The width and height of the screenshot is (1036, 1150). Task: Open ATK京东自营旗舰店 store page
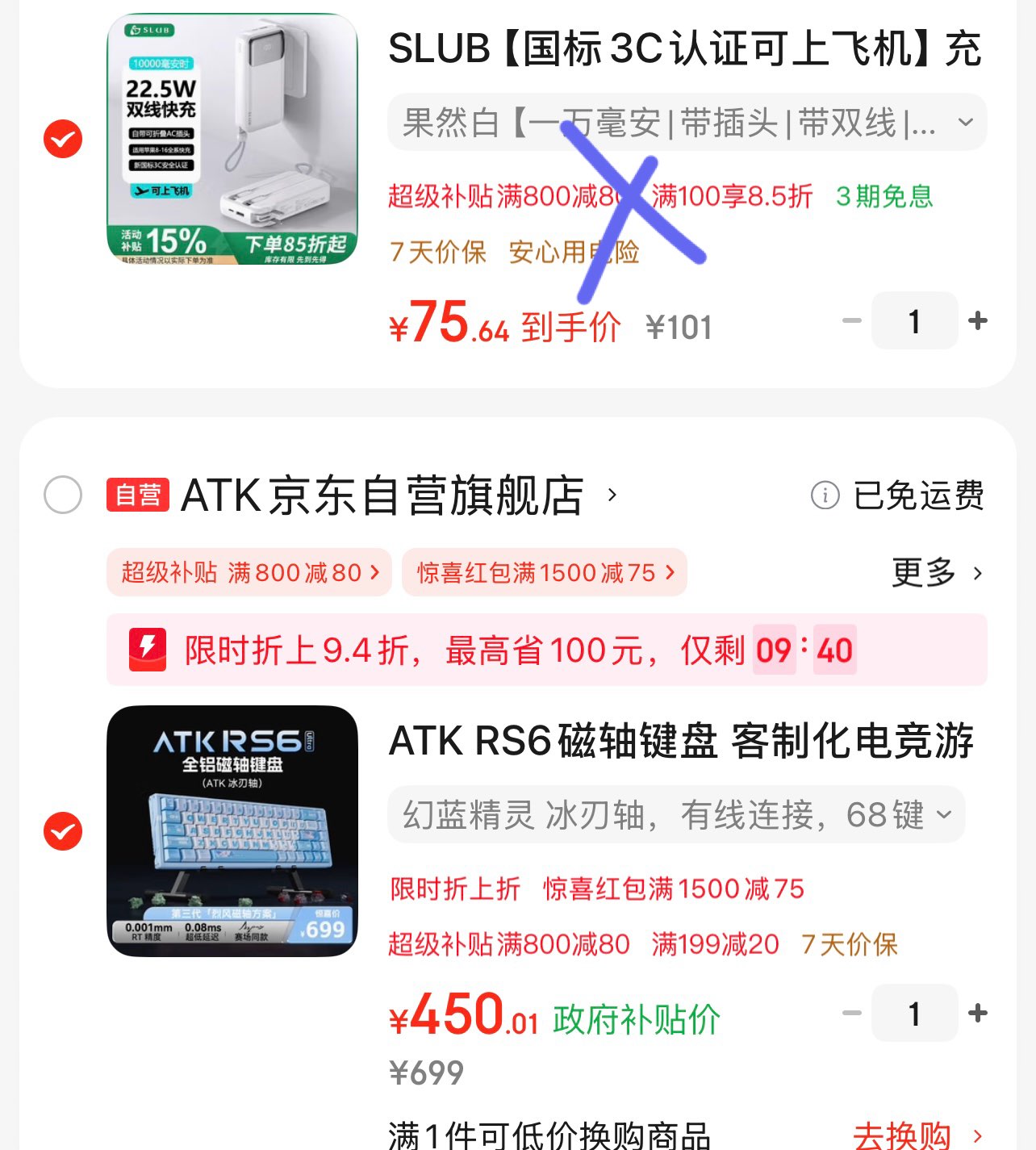[x=383, y=495]
